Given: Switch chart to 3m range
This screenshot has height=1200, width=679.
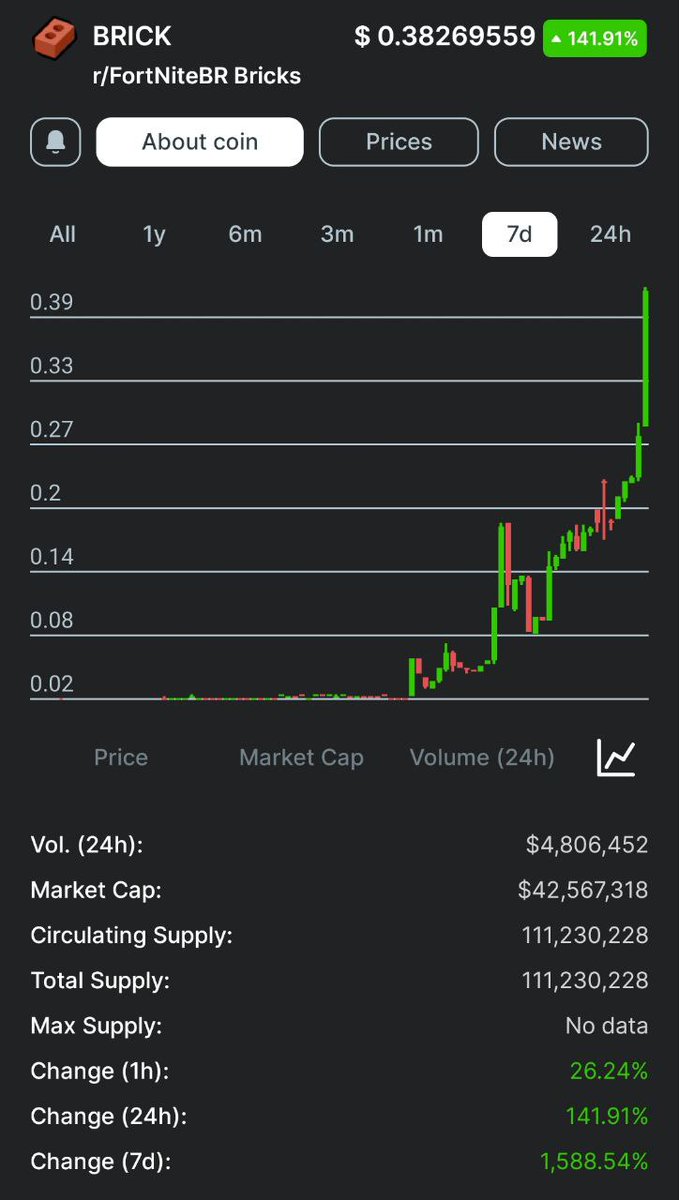Looking at the screenshot, I should coord(337,234).
